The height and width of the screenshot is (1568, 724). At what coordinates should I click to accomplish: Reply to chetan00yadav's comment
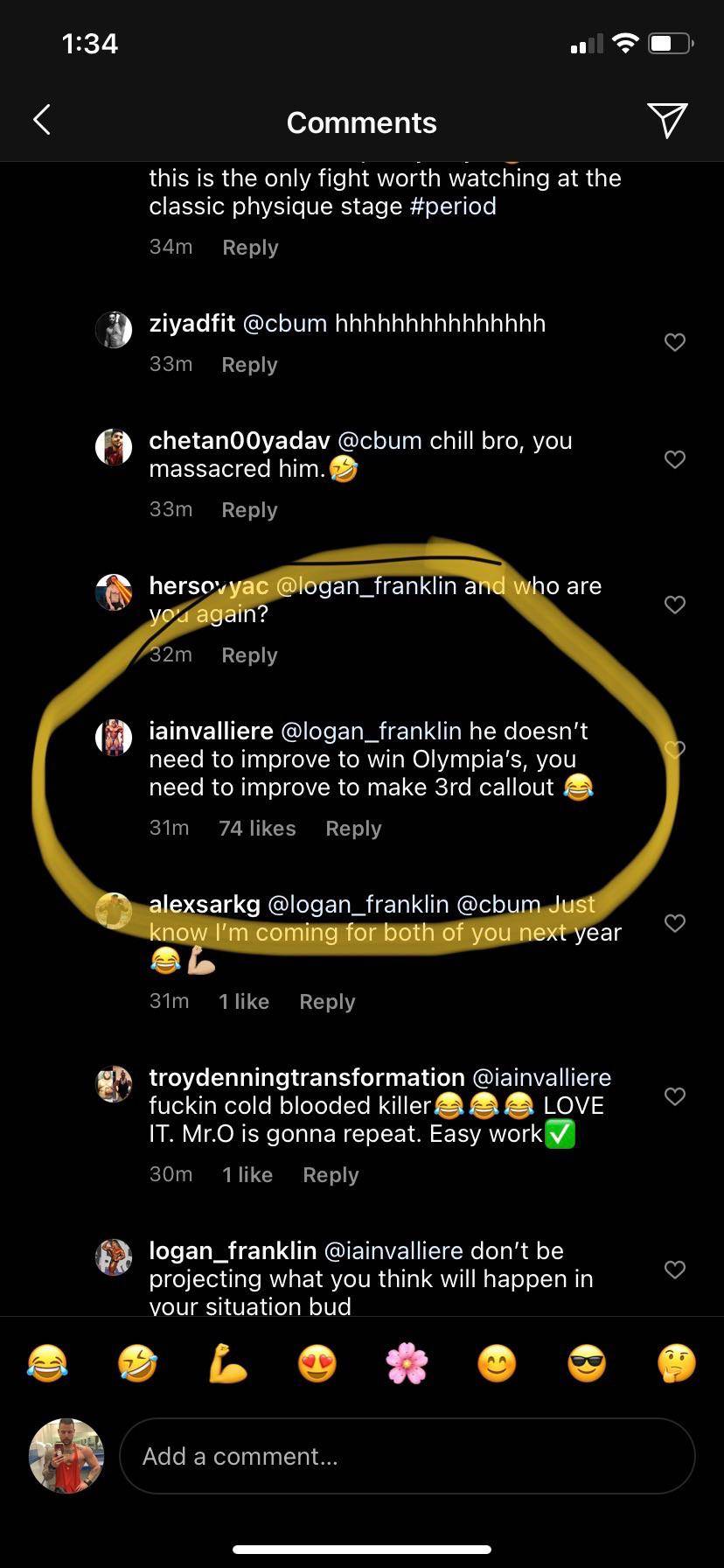click(249, 510)
